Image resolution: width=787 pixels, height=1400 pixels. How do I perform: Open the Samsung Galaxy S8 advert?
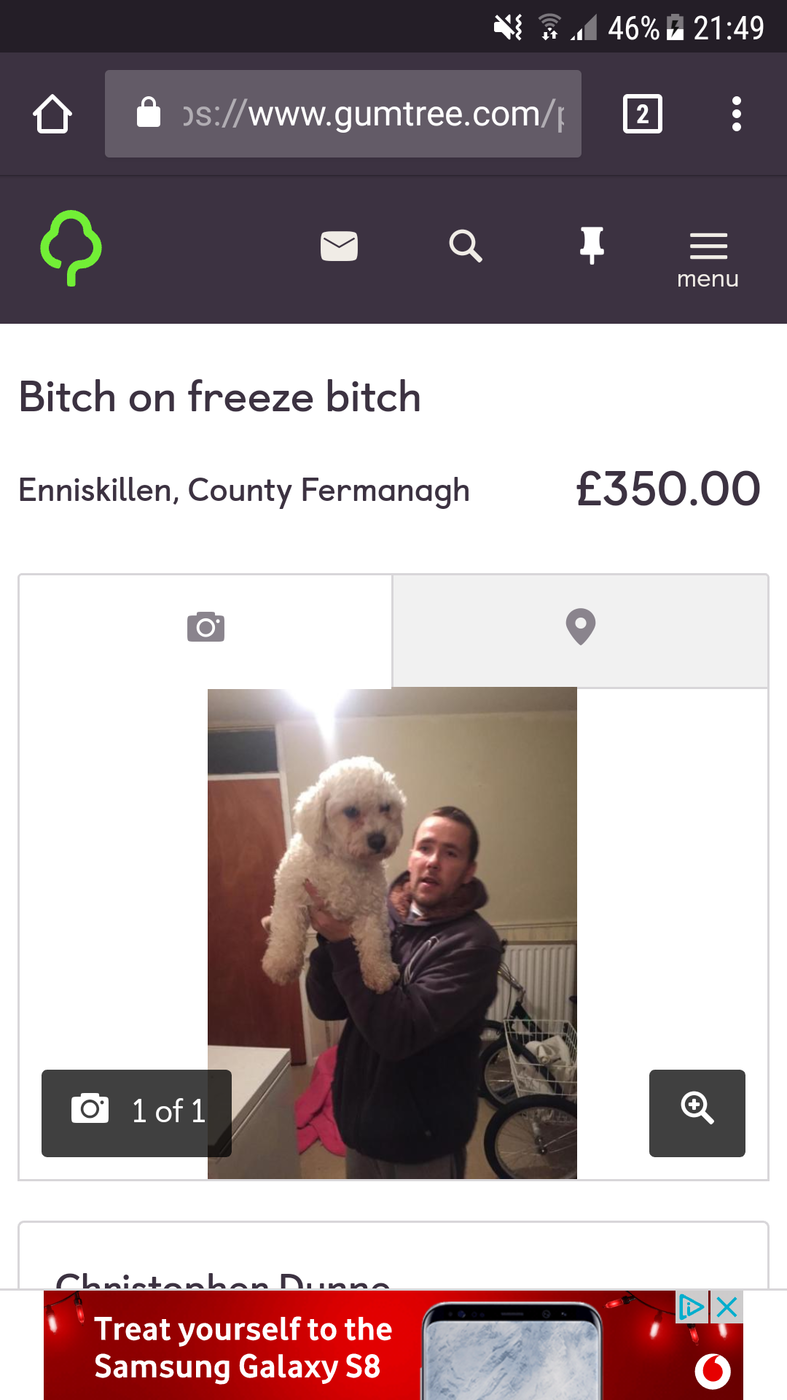pyautogui.click(x=393, y=1345)
